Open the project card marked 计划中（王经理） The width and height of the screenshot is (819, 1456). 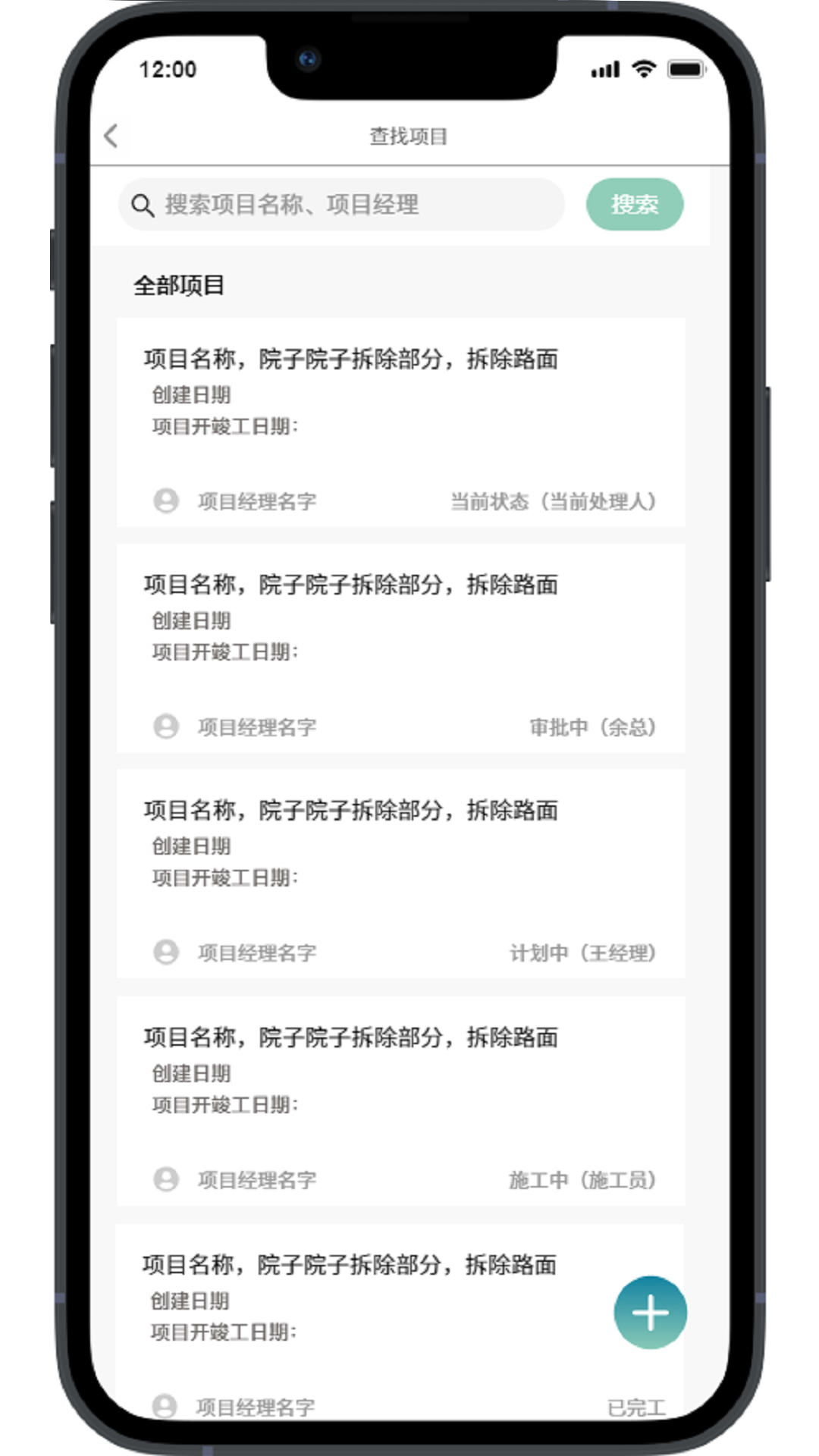(400, 874)
